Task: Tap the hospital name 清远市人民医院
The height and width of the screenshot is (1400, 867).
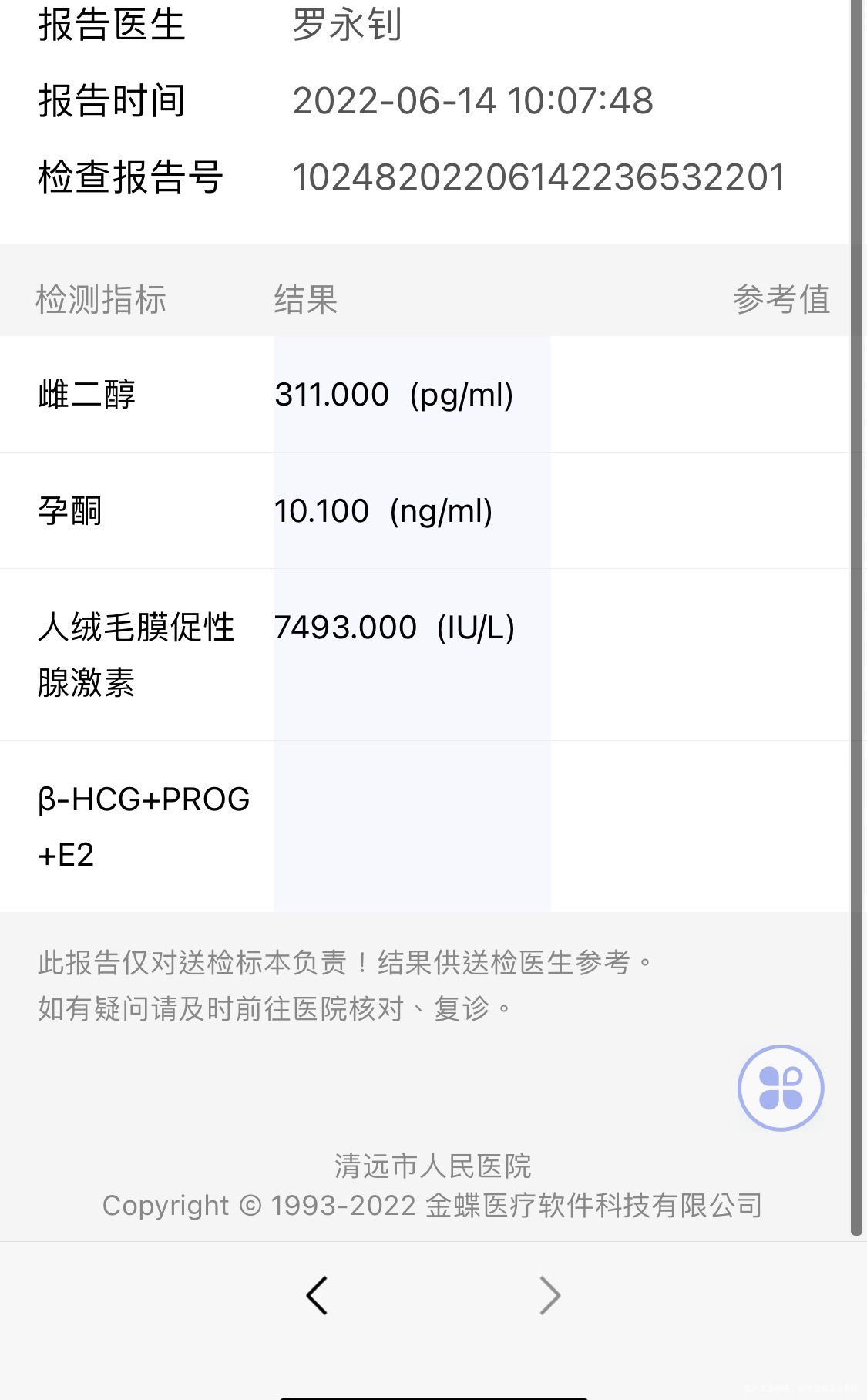Action: click(x=433, y=1166)
